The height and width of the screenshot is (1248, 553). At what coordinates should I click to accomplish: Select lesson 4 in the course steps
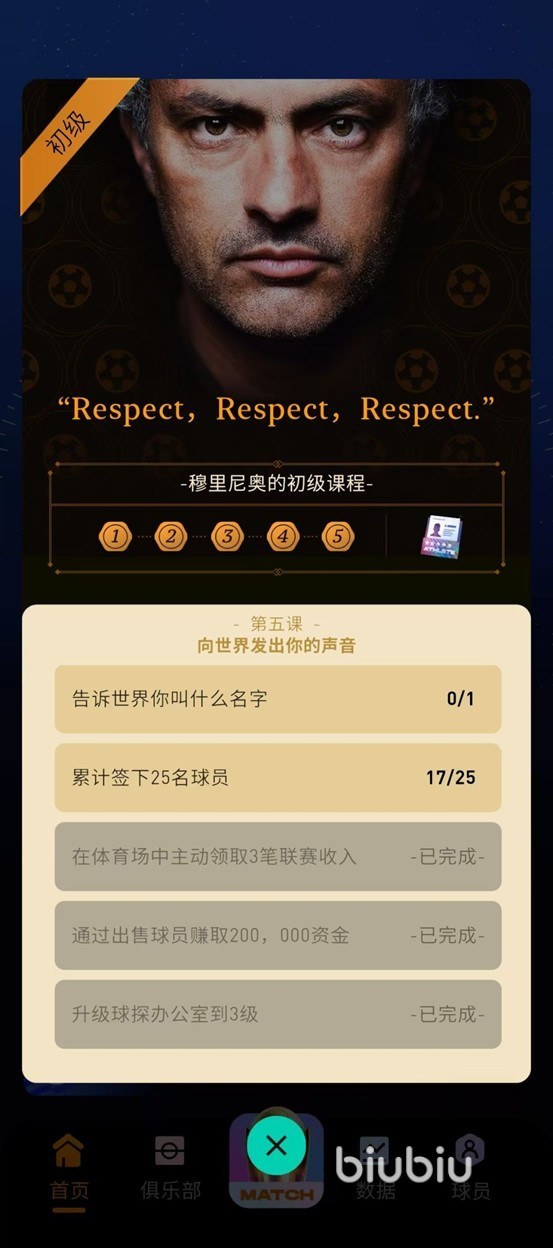tap(283, 537)
